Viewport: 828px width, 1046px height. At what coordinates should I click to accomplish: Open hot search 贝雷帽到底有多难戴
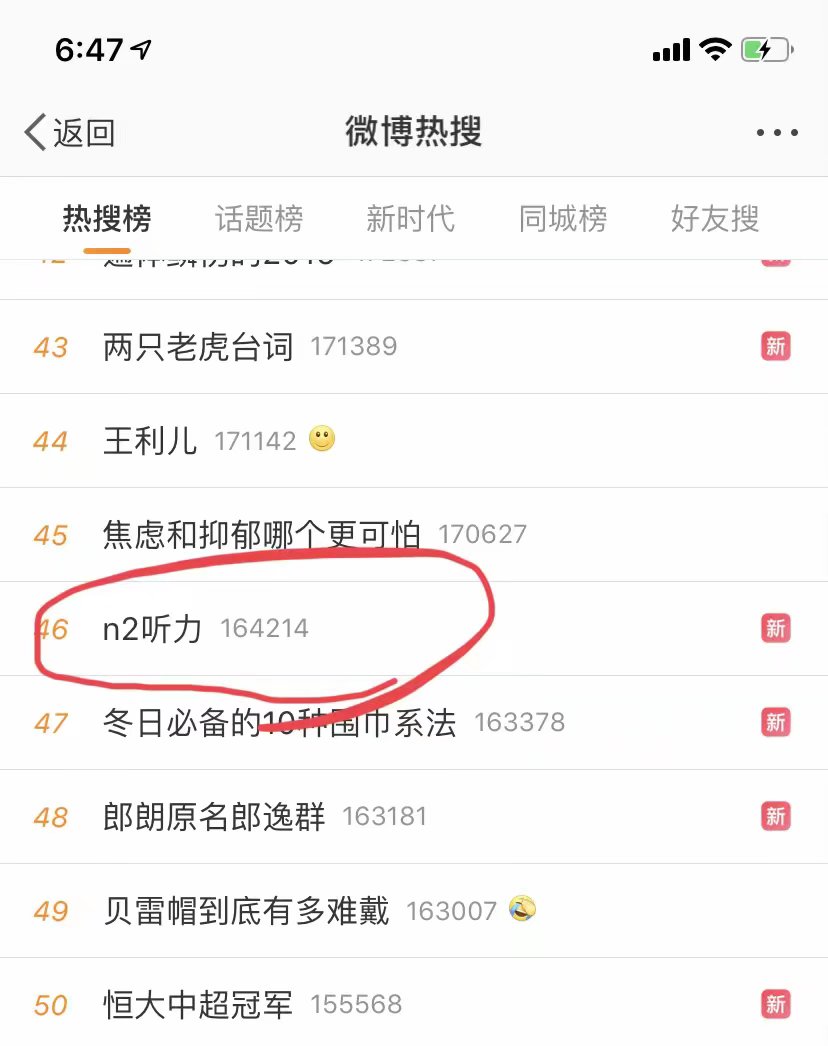(x=246, y=910)
